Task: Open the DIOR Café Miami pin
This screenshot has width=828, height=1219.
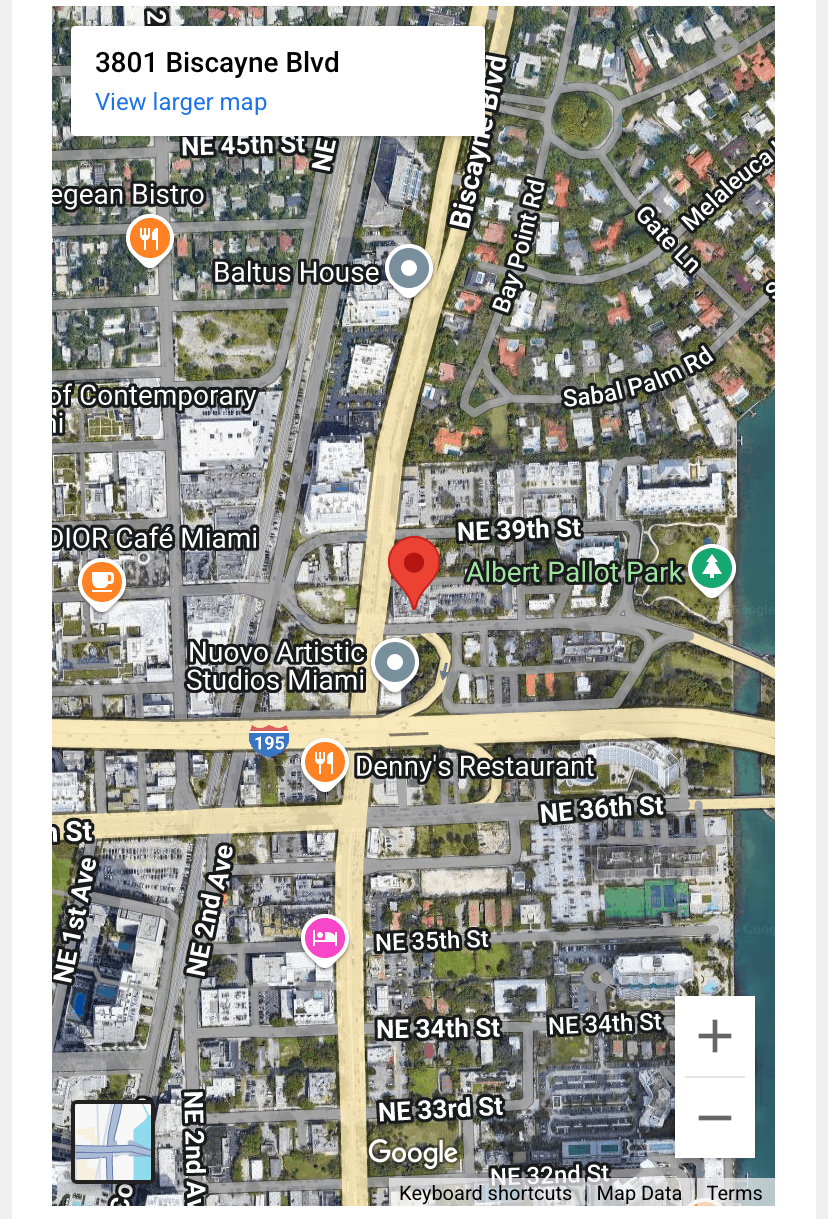Action: pos(101,580)
